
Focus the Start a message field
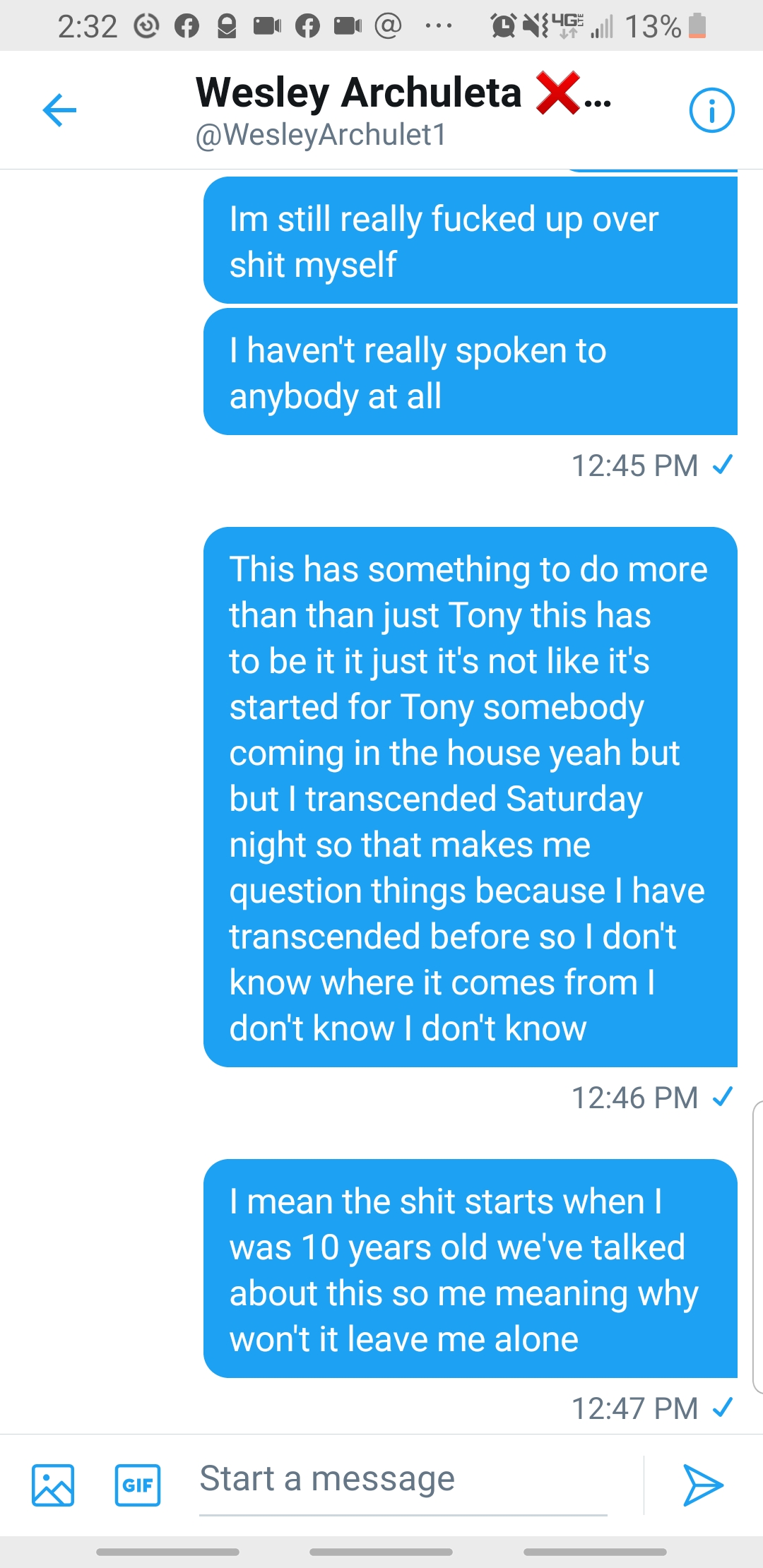pyautogui.click(x=403, y=1480)
